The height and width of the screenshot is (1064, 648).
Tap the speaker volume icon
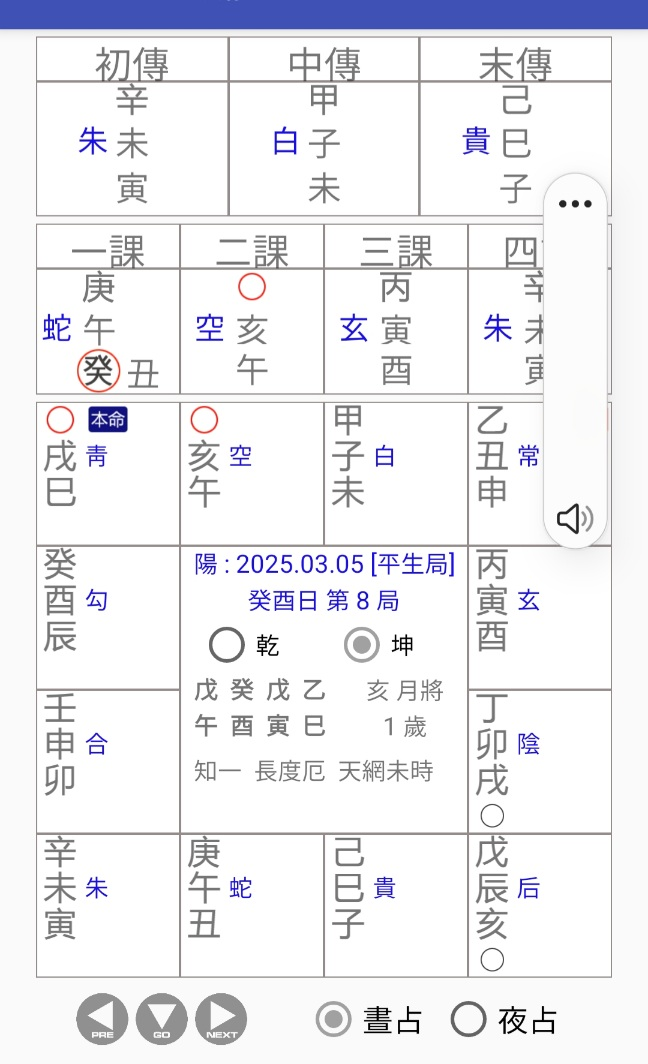[x=575, y=518]
